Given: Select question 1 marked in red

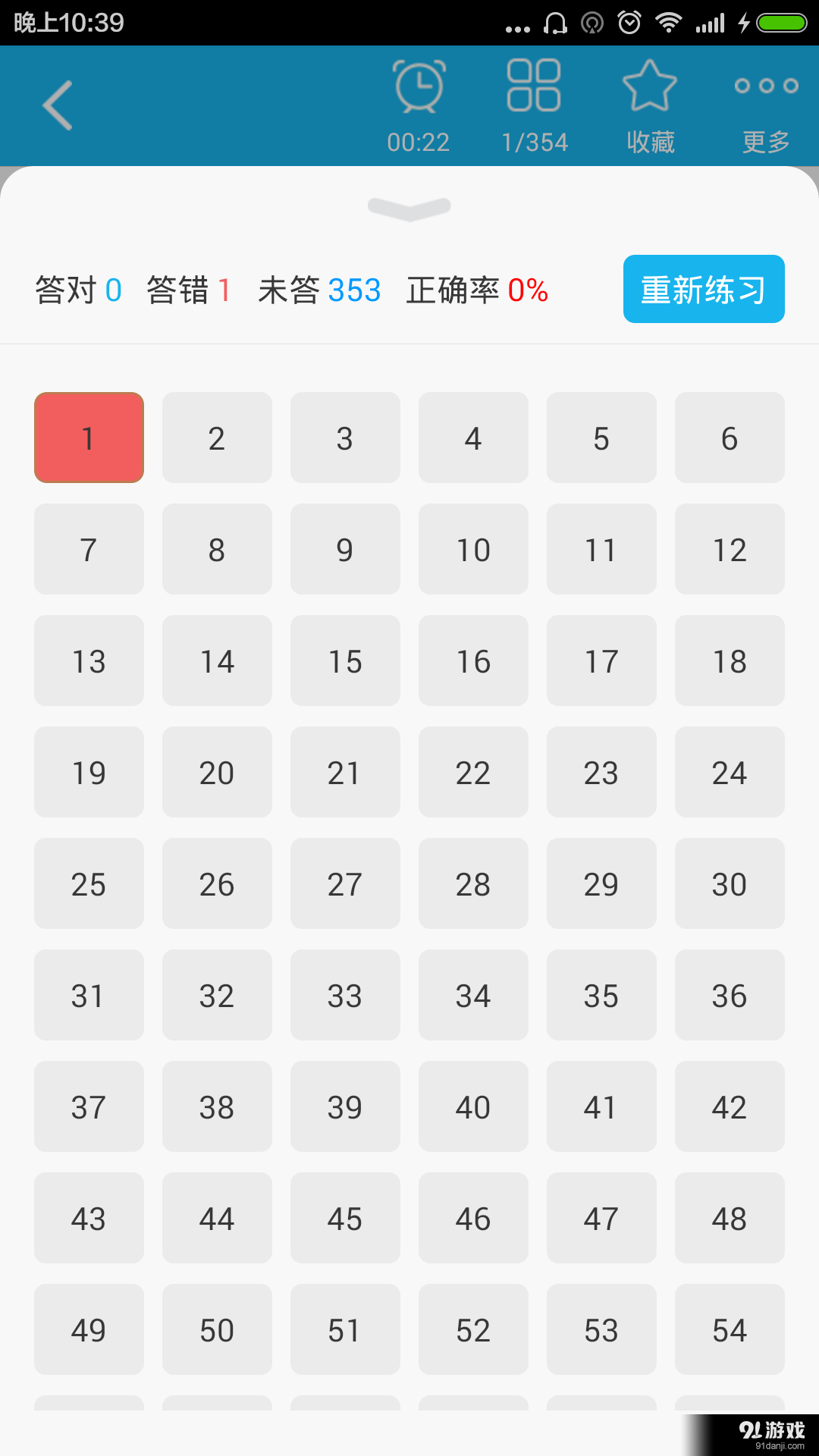Looking at the screenshot, I should coord(88,438).
